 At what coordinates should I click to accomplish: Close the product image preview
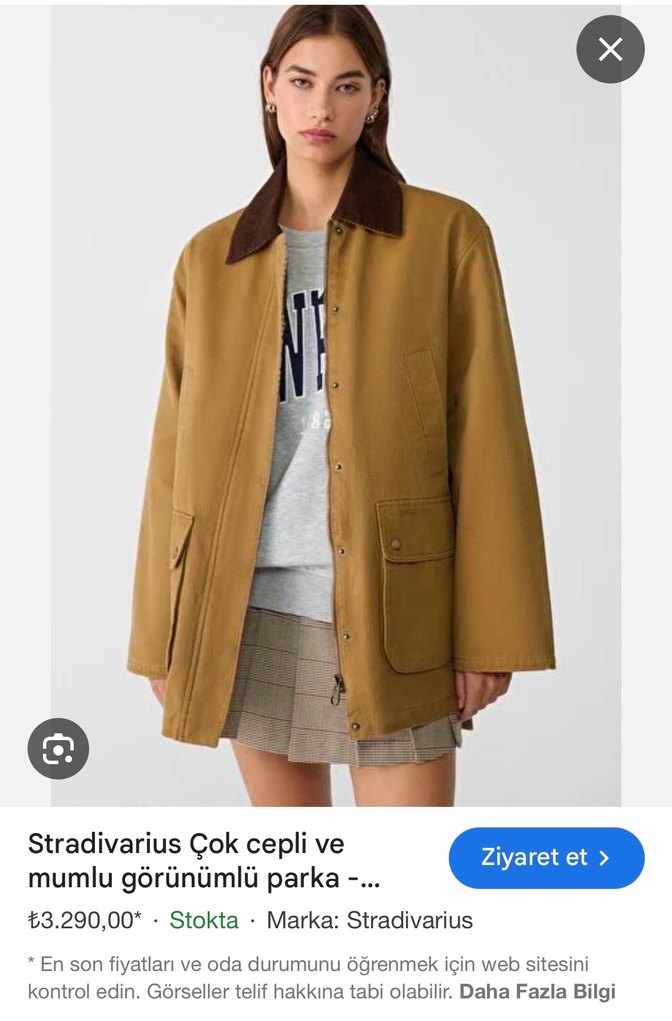tap(610, 49)
